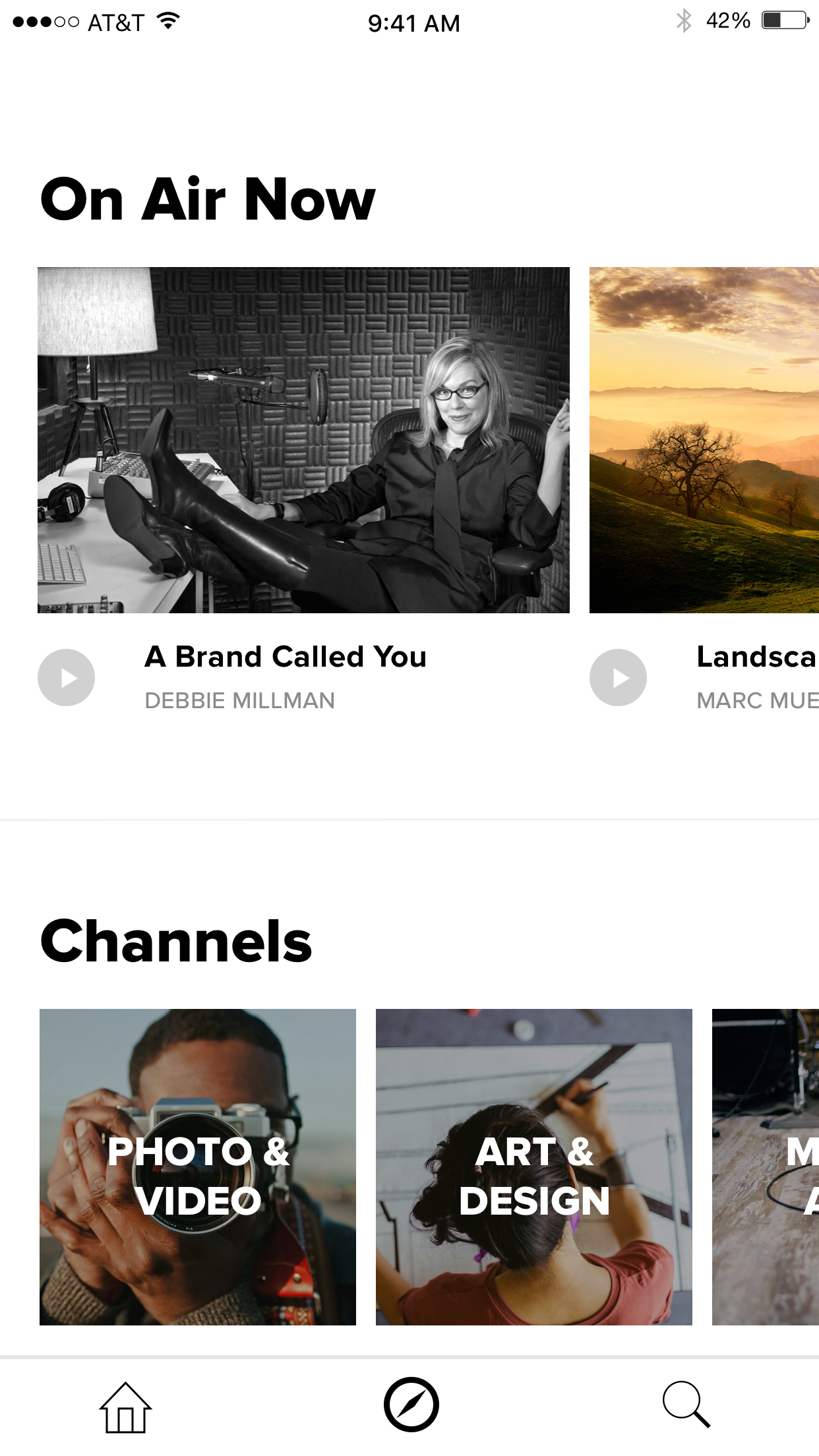This screenshot has height=1456, width=819.
Task: Open the partially visible third channel tile
Action: pos(766,1167)
